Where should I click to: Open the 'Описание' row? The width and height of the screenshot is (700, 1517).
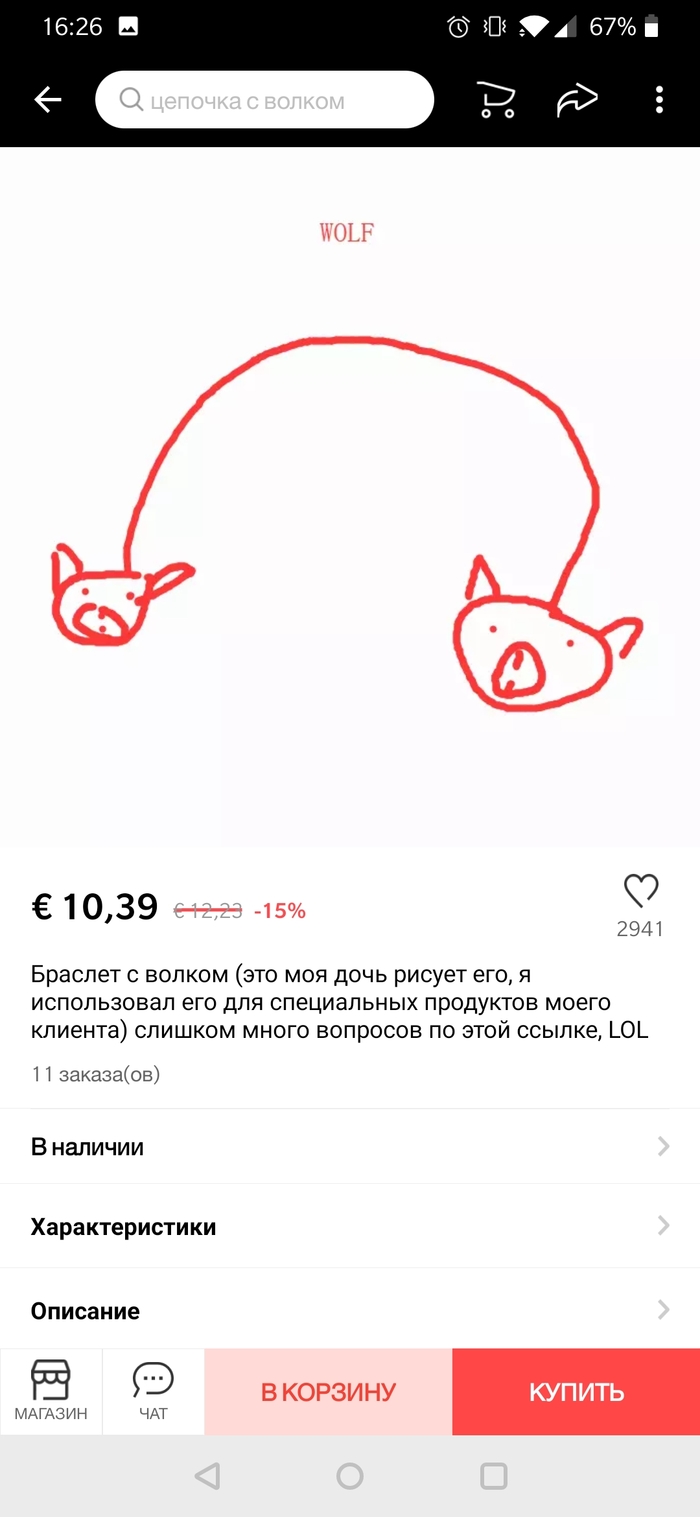click(x=350, y=1311)
